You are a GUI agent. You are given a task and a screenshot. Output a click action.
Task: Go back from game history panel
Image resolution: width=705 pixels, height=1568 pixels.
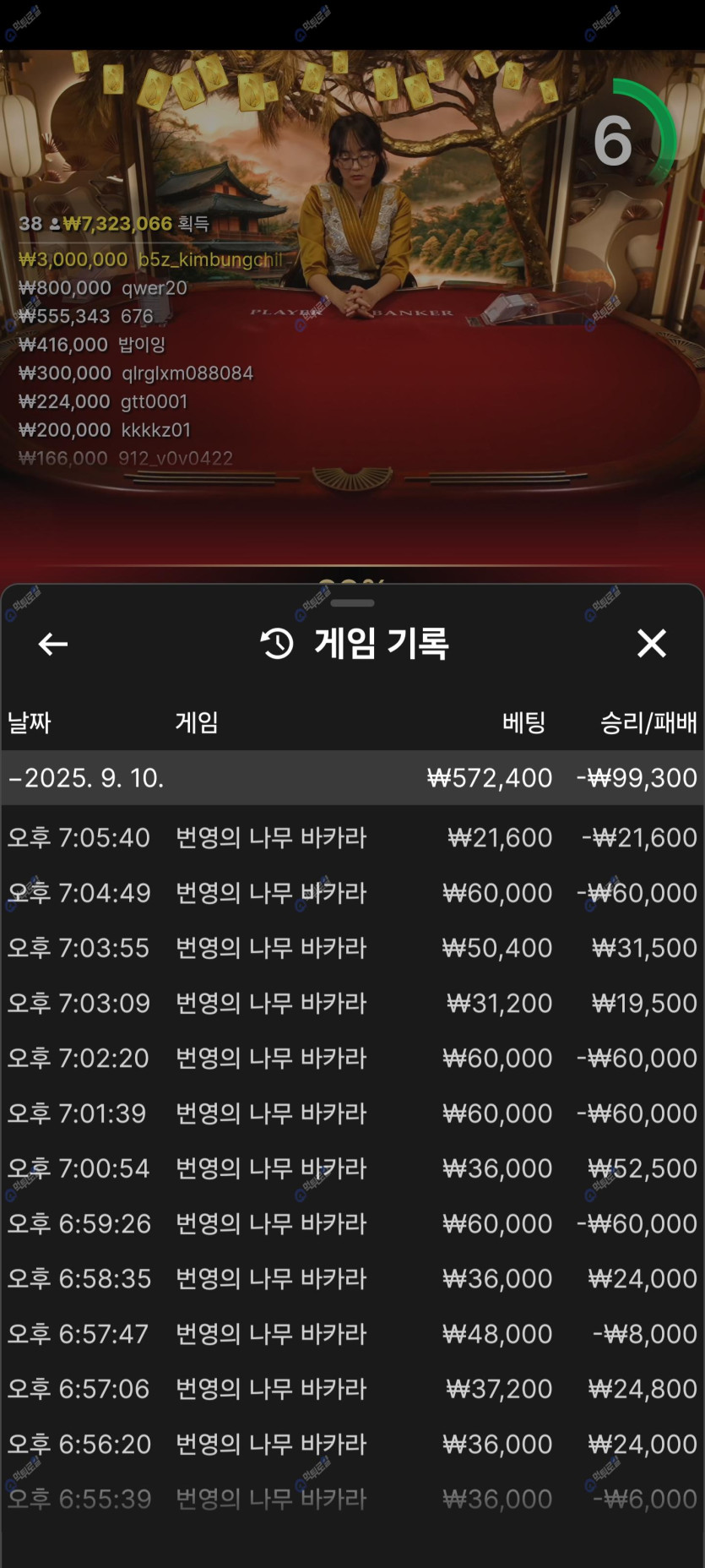point(53,644)
